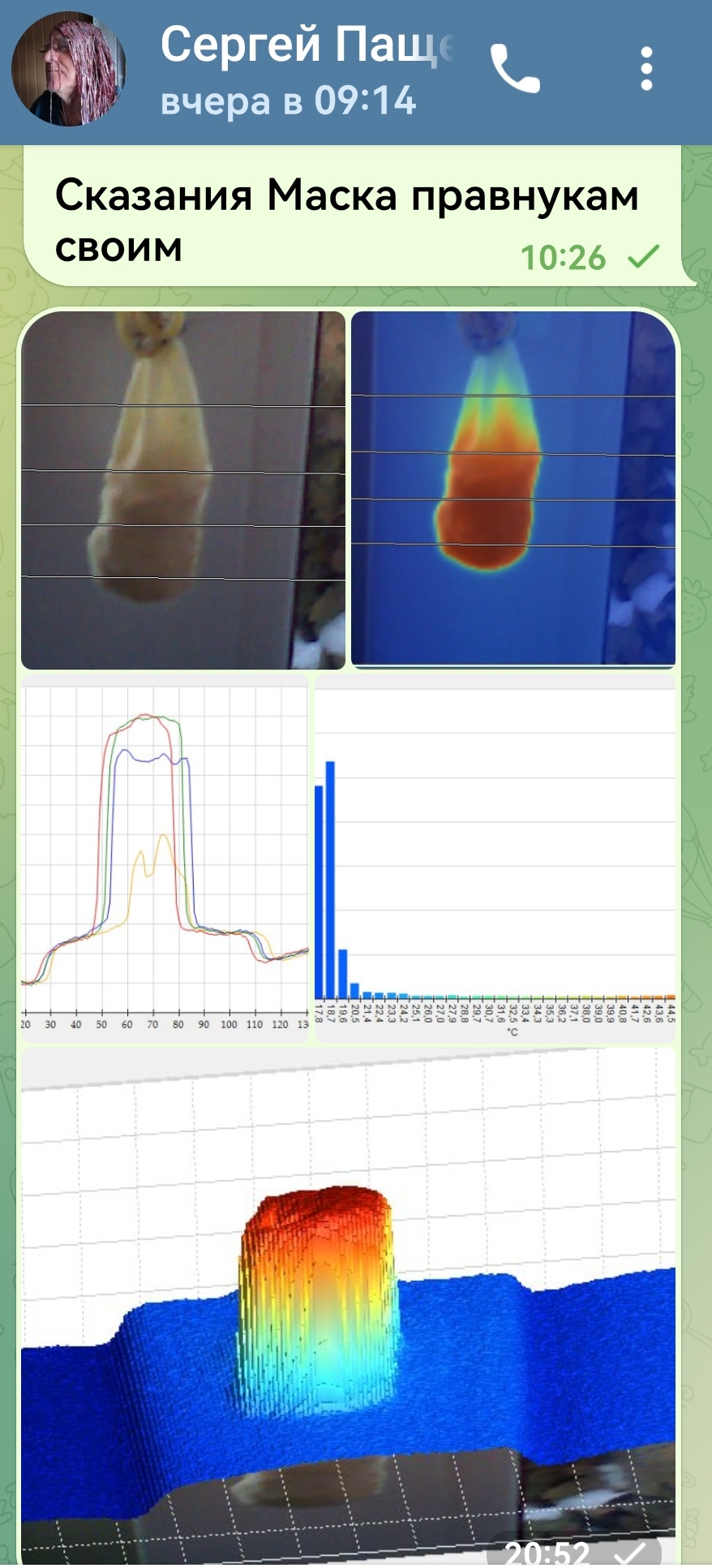Call Сергей with the phone icon
The height and width of the screenshot is (1568, 712).
(x=514, y=70)
